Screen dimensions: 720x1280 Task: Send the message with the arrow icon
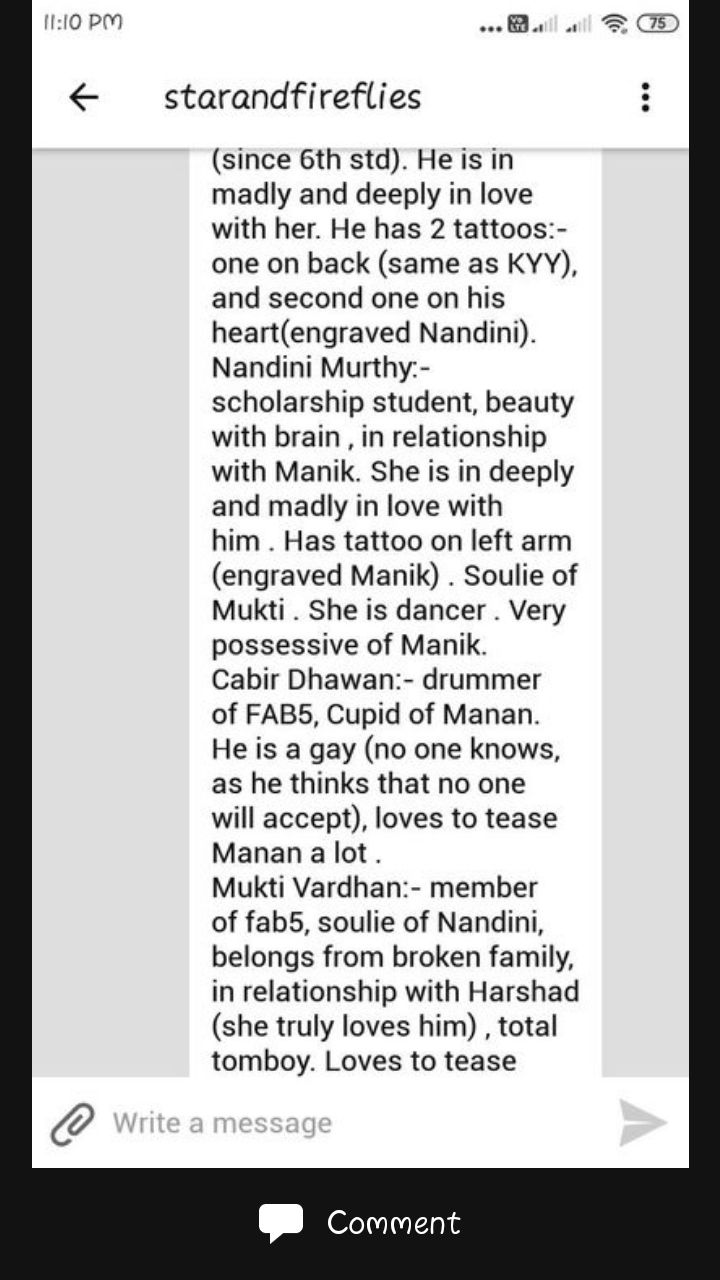[x=642, y=1123]
